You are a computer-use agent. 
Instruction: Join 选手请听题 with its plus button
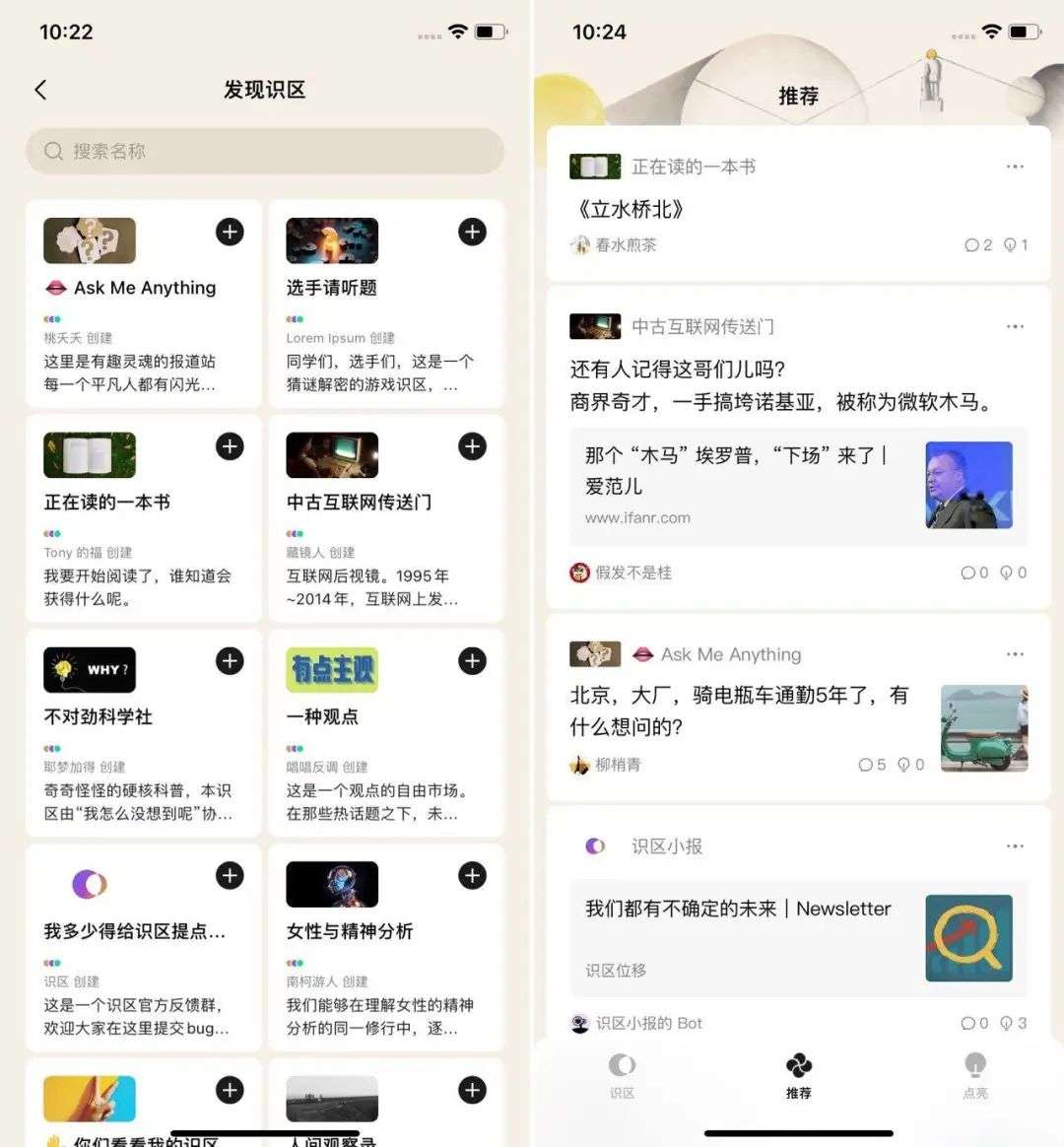pyautogui.click(x=472, y=232)
